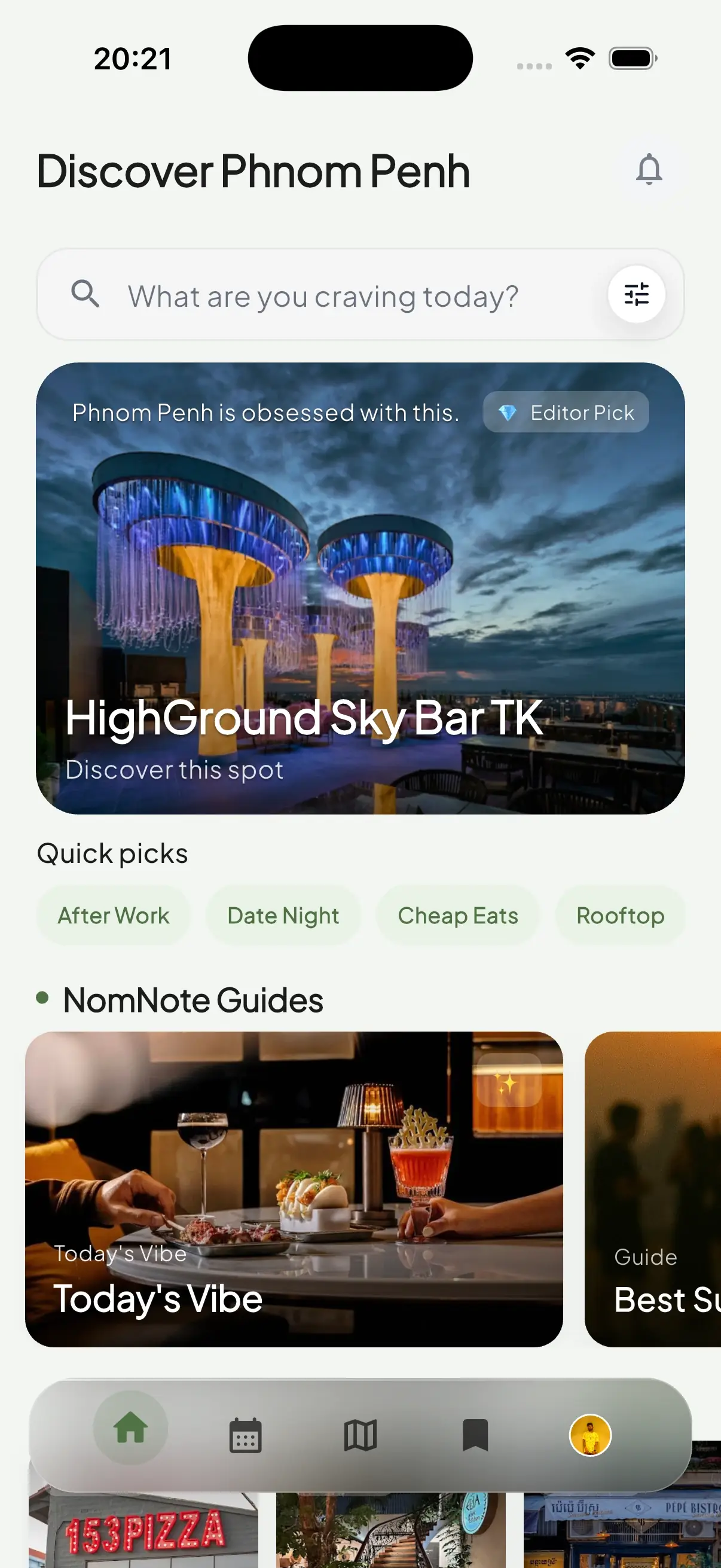Image resolution: width=721 pixels, height=1568 pixels.
Task: Open the saved bookmarks tab
Action: [475, 1435]
